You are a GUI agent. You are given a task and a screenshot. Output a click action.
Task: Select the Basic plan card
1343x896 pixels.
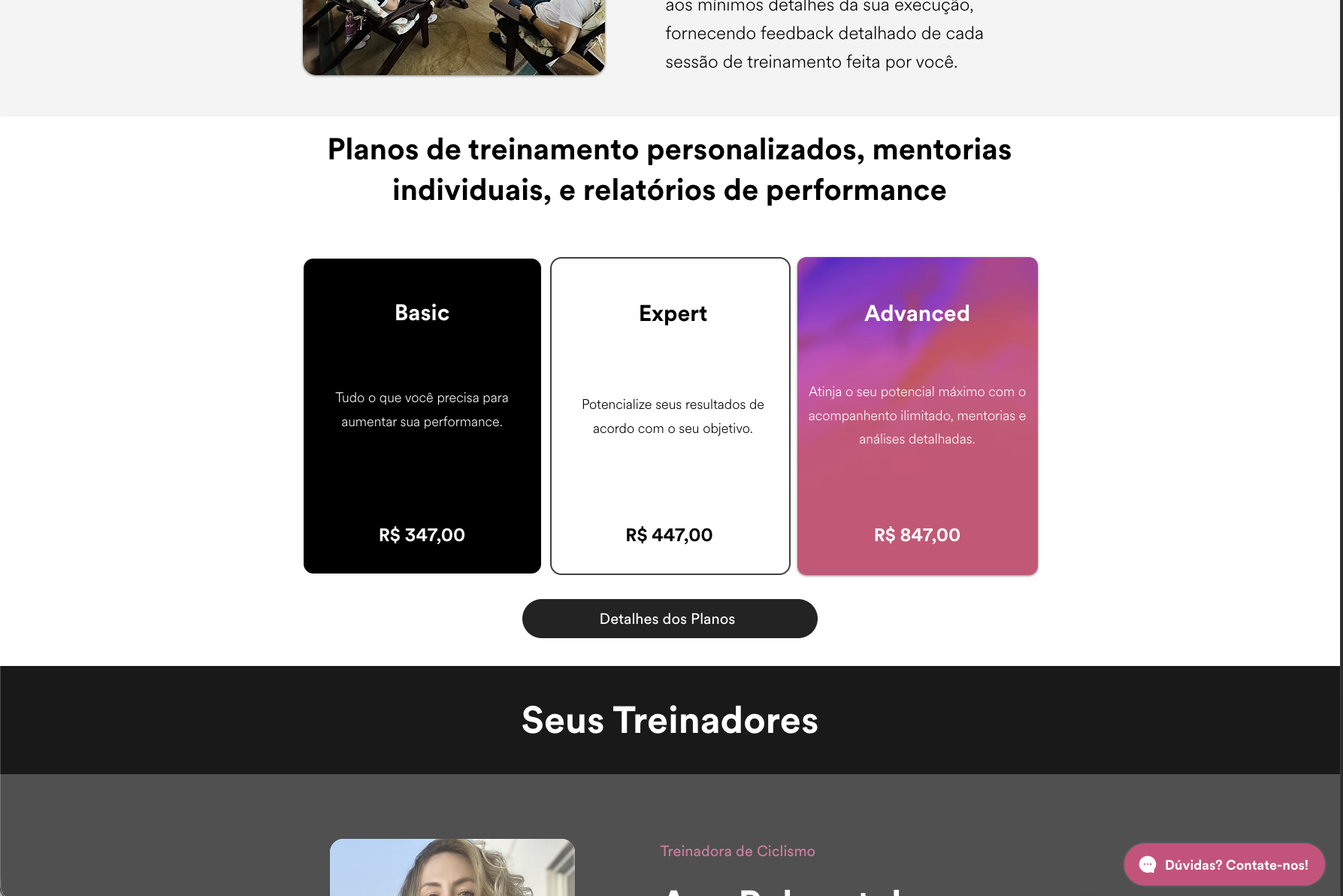(x=422, y=416)
